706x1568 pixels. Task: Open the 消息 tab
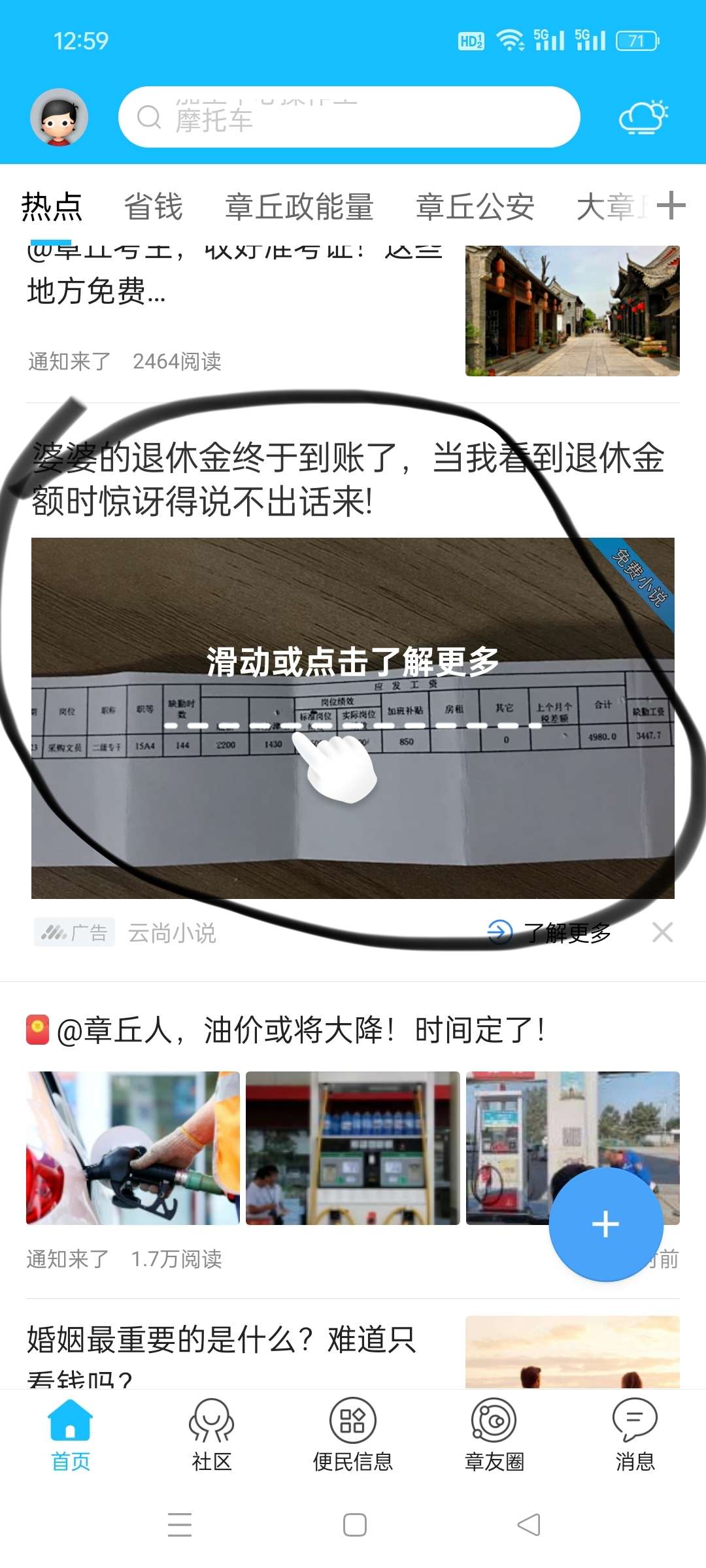pyautogui.click(x=635, y=1435)
